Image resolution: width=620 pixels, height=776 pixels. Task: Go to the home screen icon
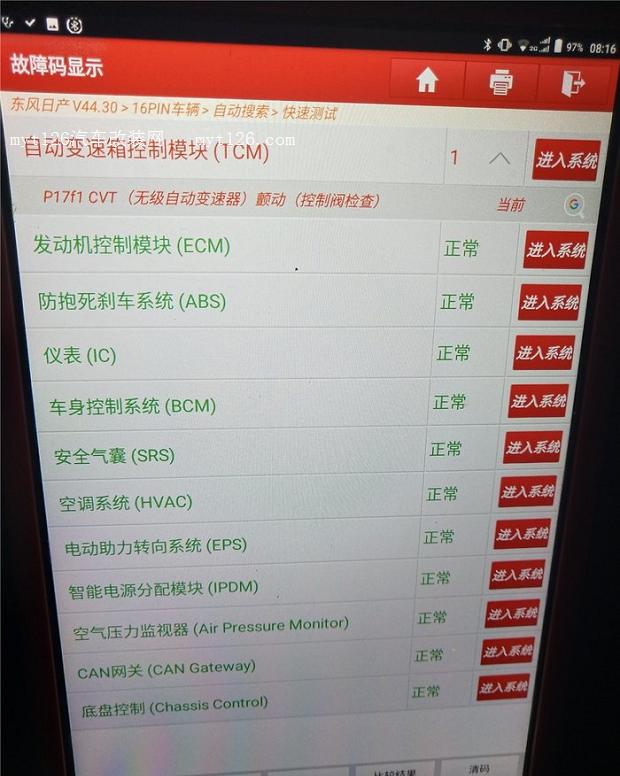[427, 81]
